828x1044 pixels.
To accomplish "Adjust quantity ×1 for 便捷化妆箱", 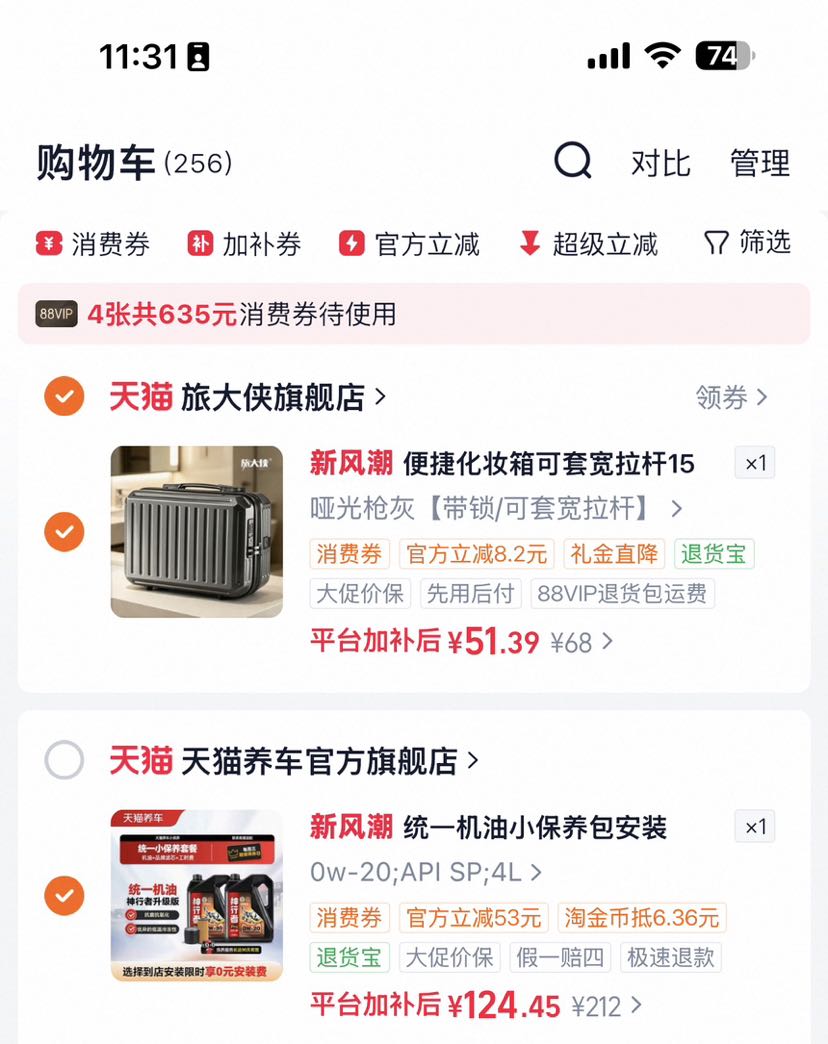I will [x=755, y=463].
